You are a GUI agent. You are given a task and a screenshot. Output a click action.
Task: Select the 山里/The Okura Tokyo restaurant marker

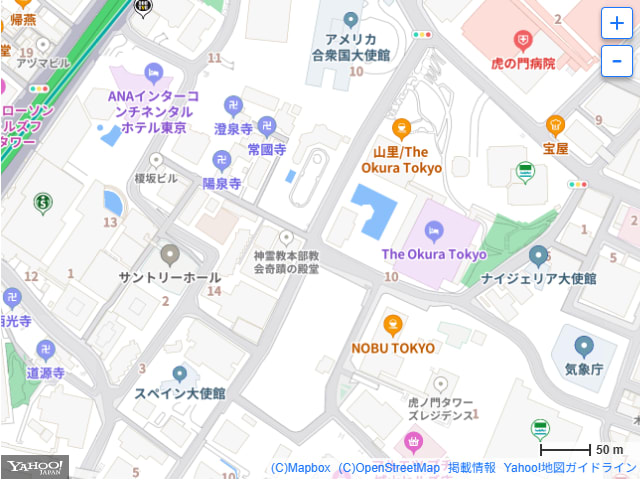(401, 128)
